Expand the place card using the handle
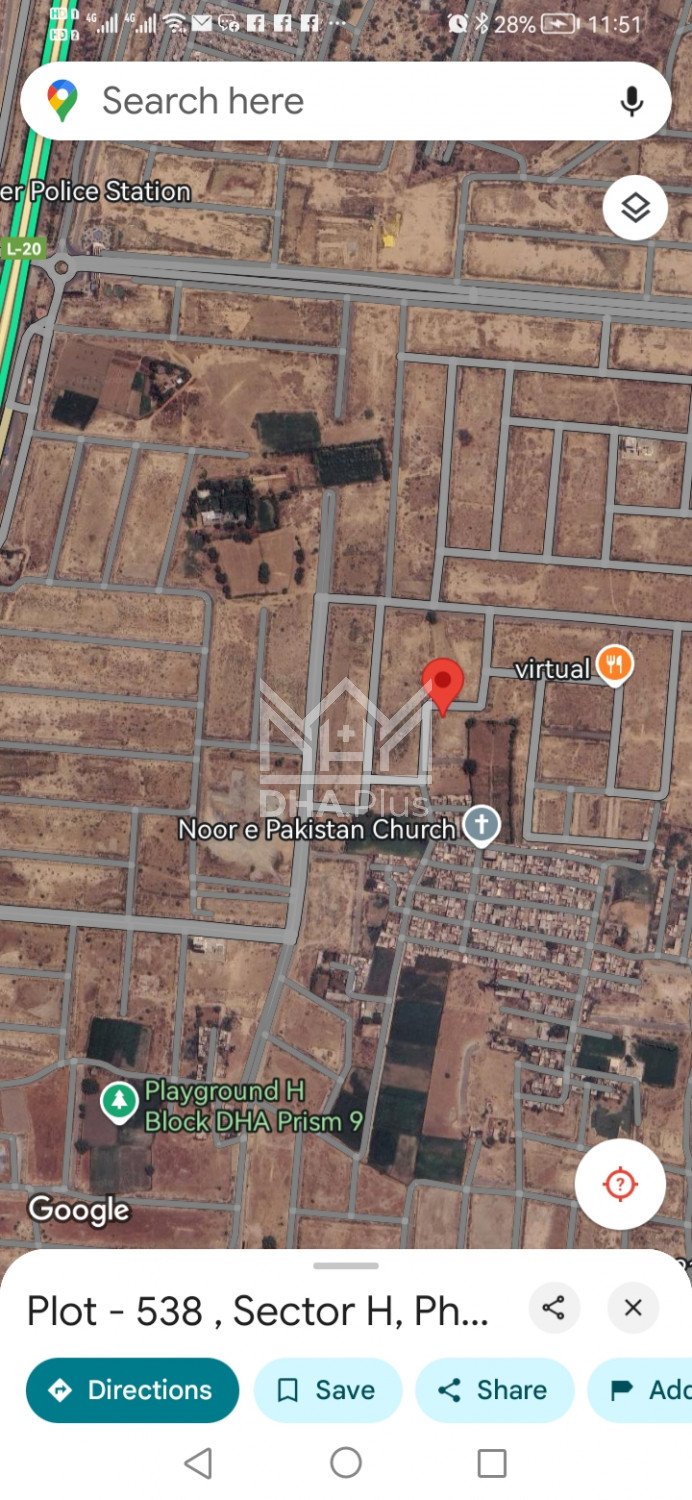 [x=346, y=1266]
